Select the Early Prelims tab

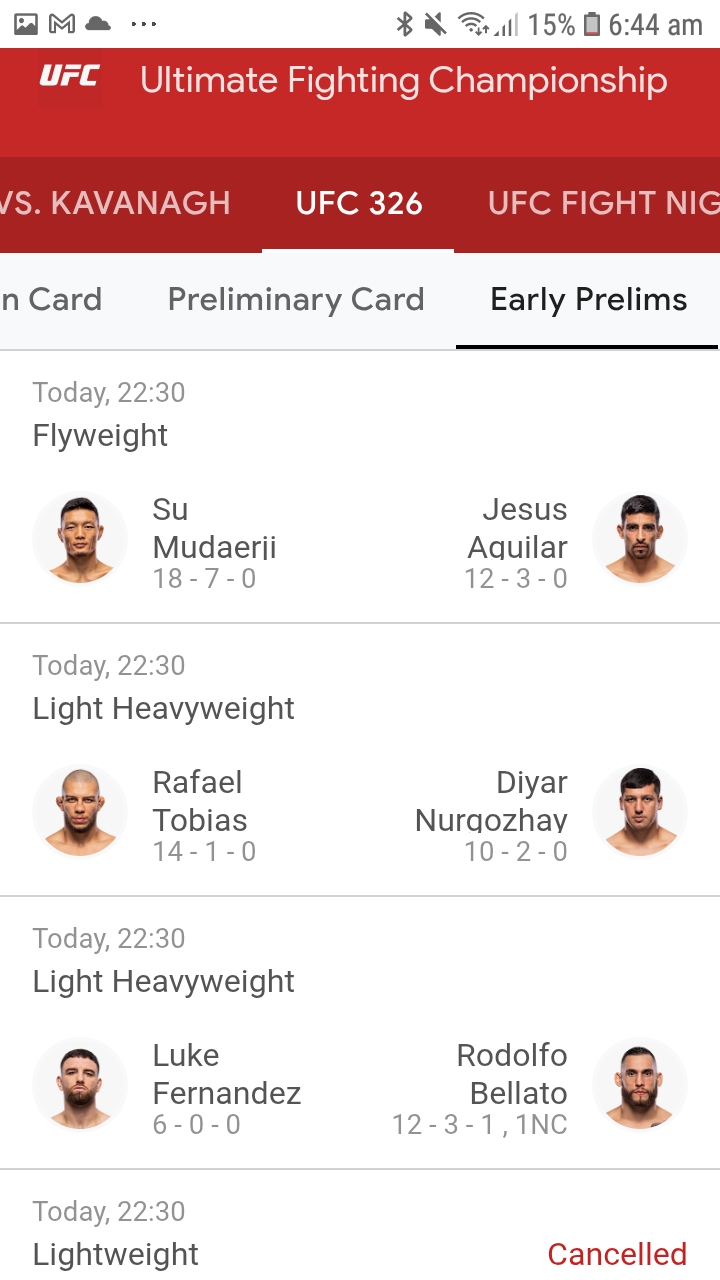coord(588,299)
